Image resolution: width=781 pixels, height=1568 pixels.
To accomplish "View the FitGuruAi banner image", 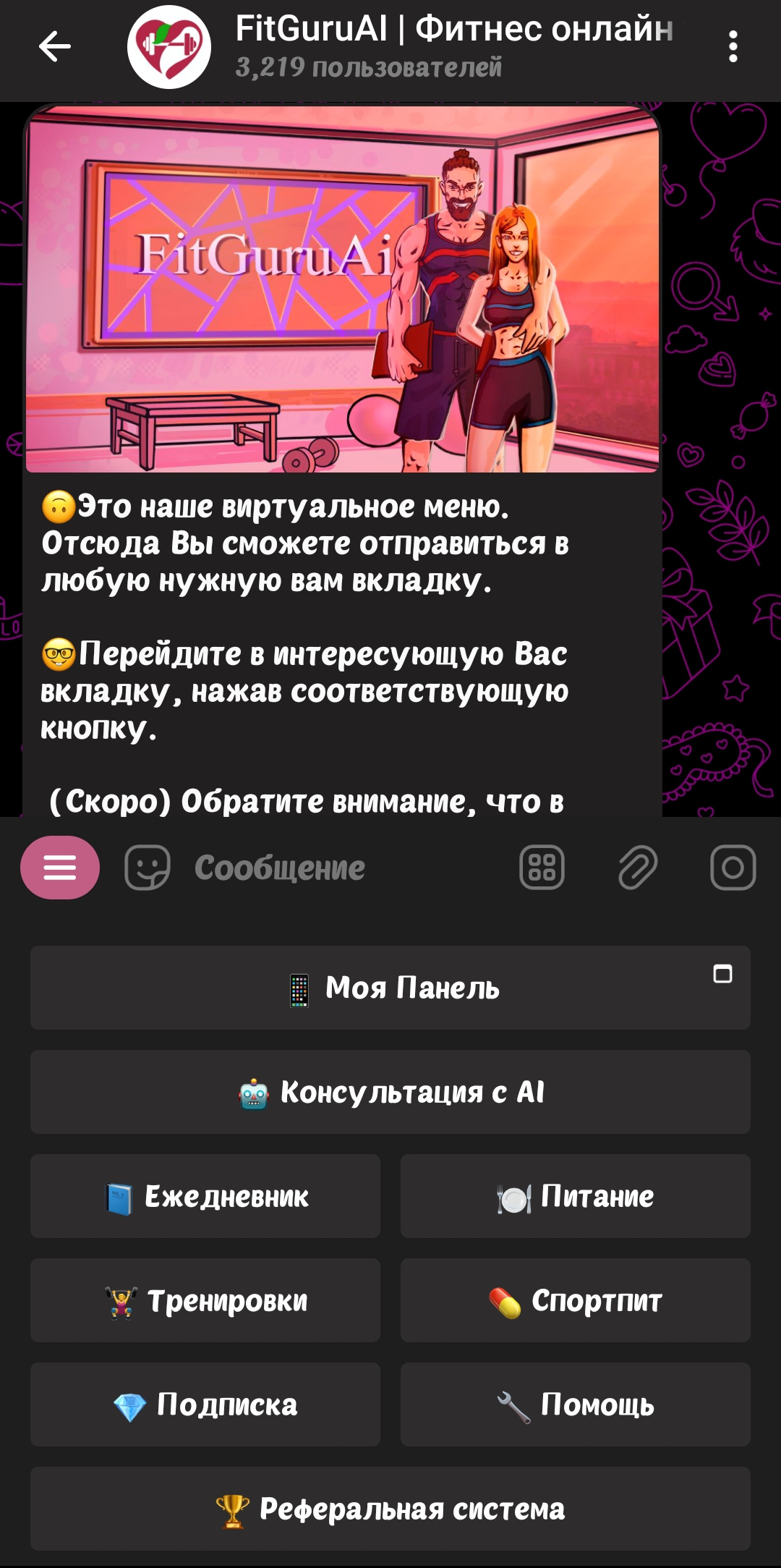I will click(342, 289).
